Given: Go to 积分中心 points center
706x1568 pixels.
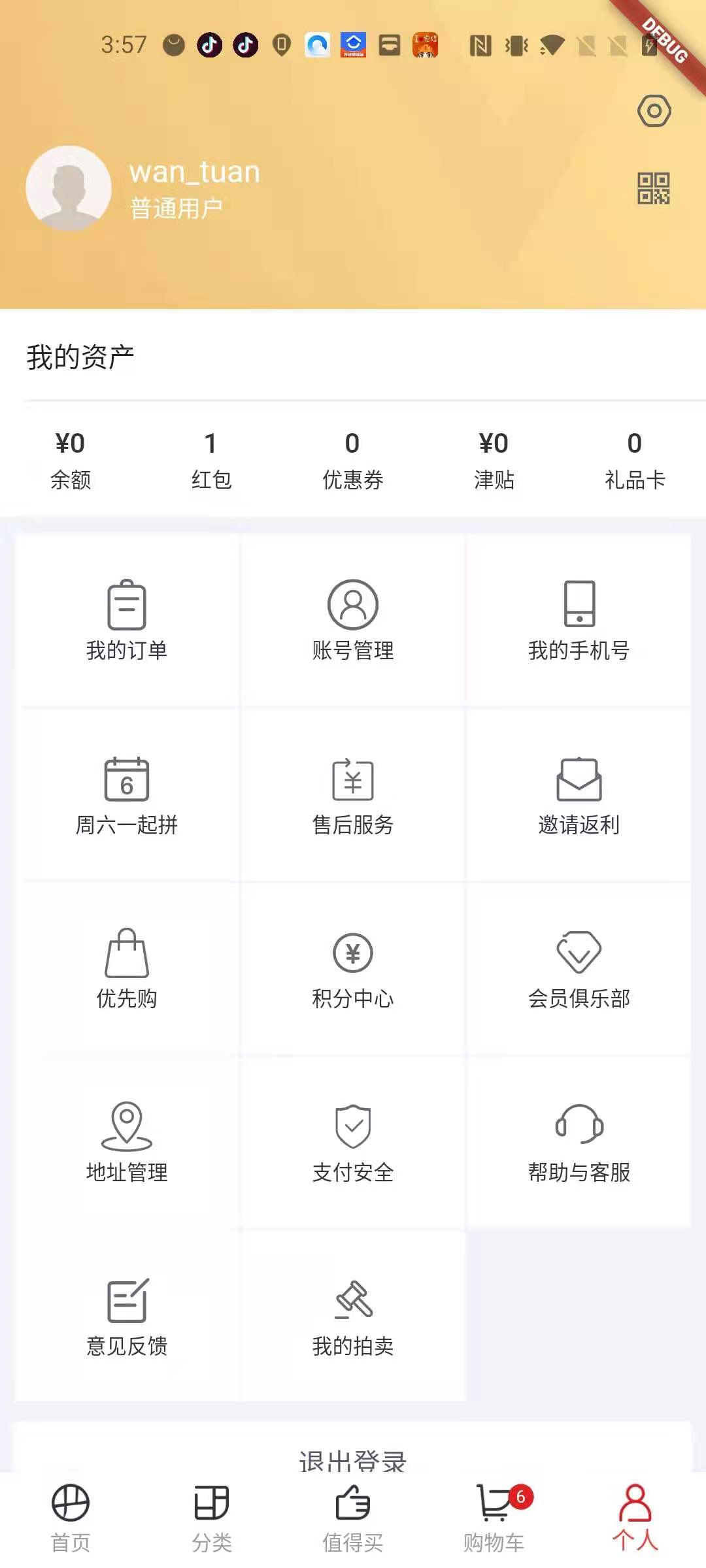Looking at the screenshot, I should (x=353, y=968).
